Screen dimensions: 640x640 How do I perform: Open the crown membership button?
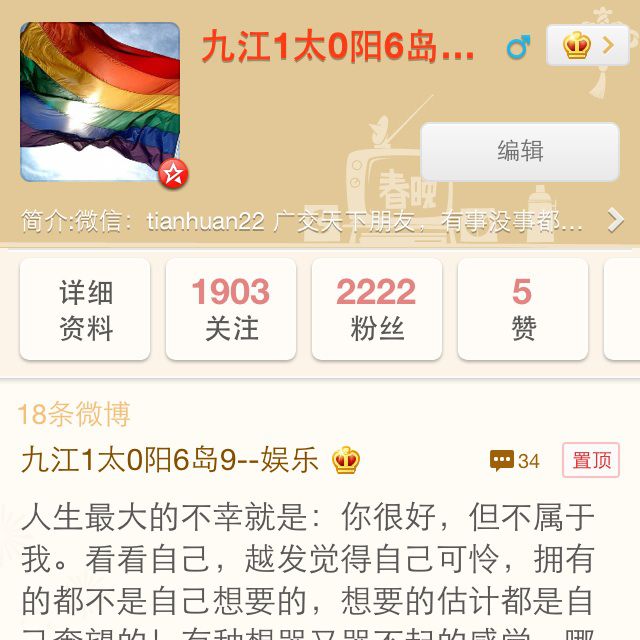coord(587,46)
